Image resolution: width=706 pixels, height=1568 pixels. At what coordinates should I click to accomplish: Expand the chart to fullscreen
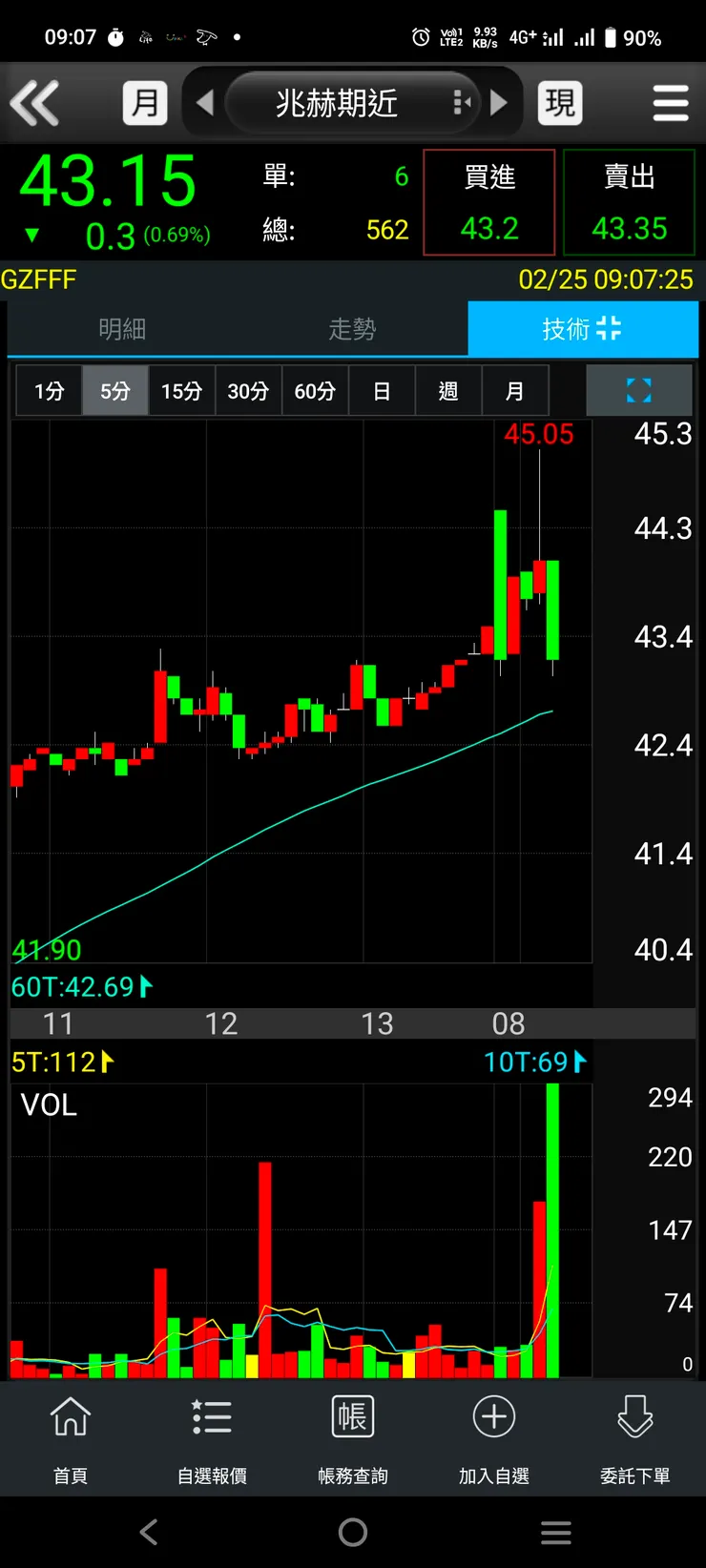tap(638, 390)
